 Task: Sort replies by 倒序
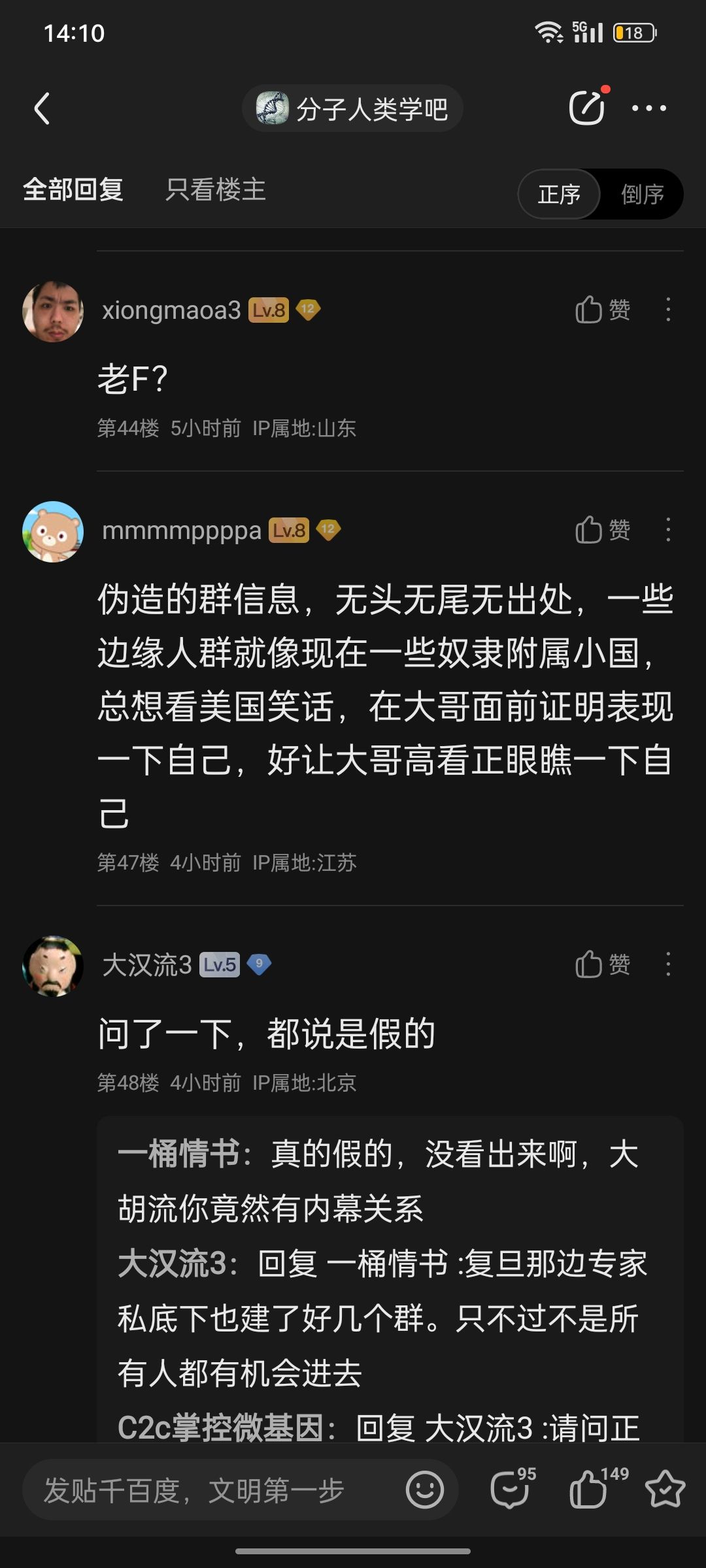pos(641,194)
